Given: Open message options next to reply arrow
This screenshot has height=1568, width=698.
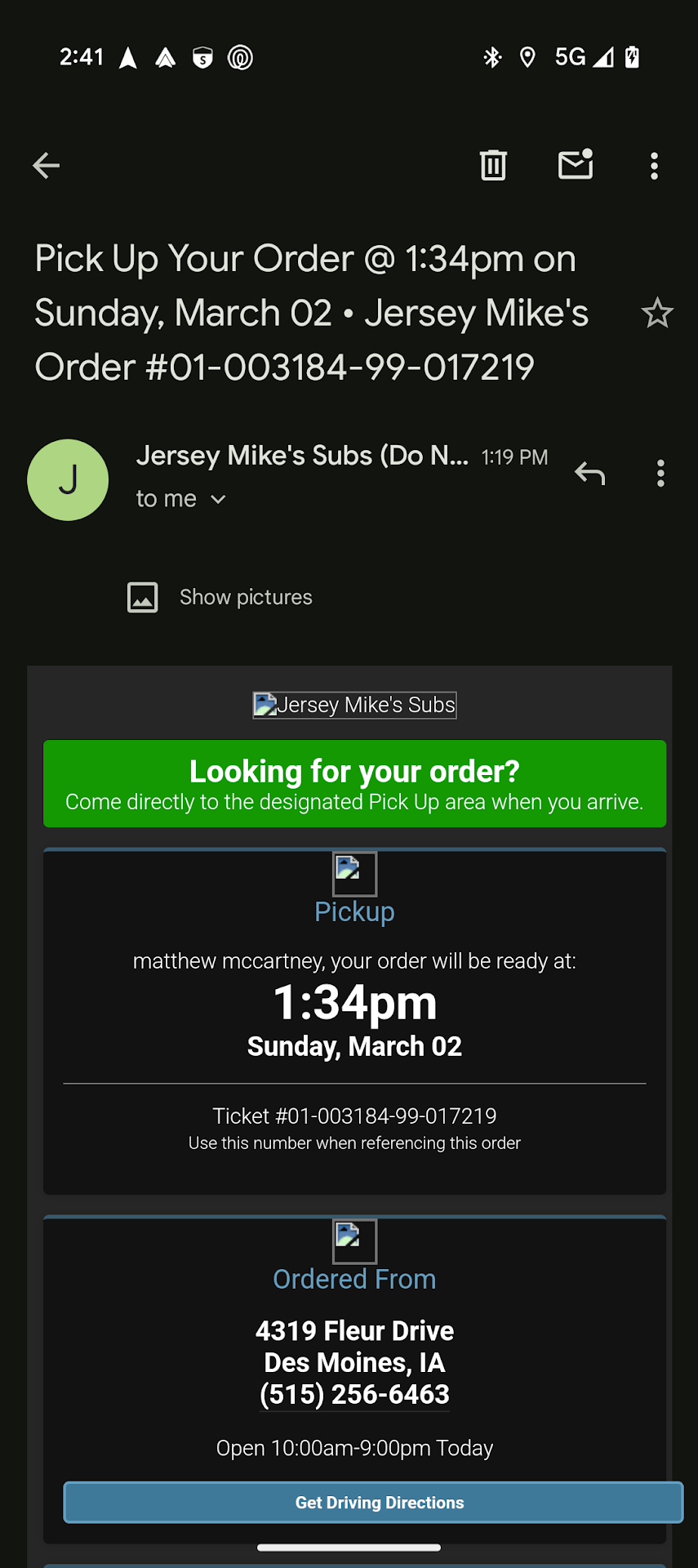Looking at the screenshot, I should tap(660, 474).
